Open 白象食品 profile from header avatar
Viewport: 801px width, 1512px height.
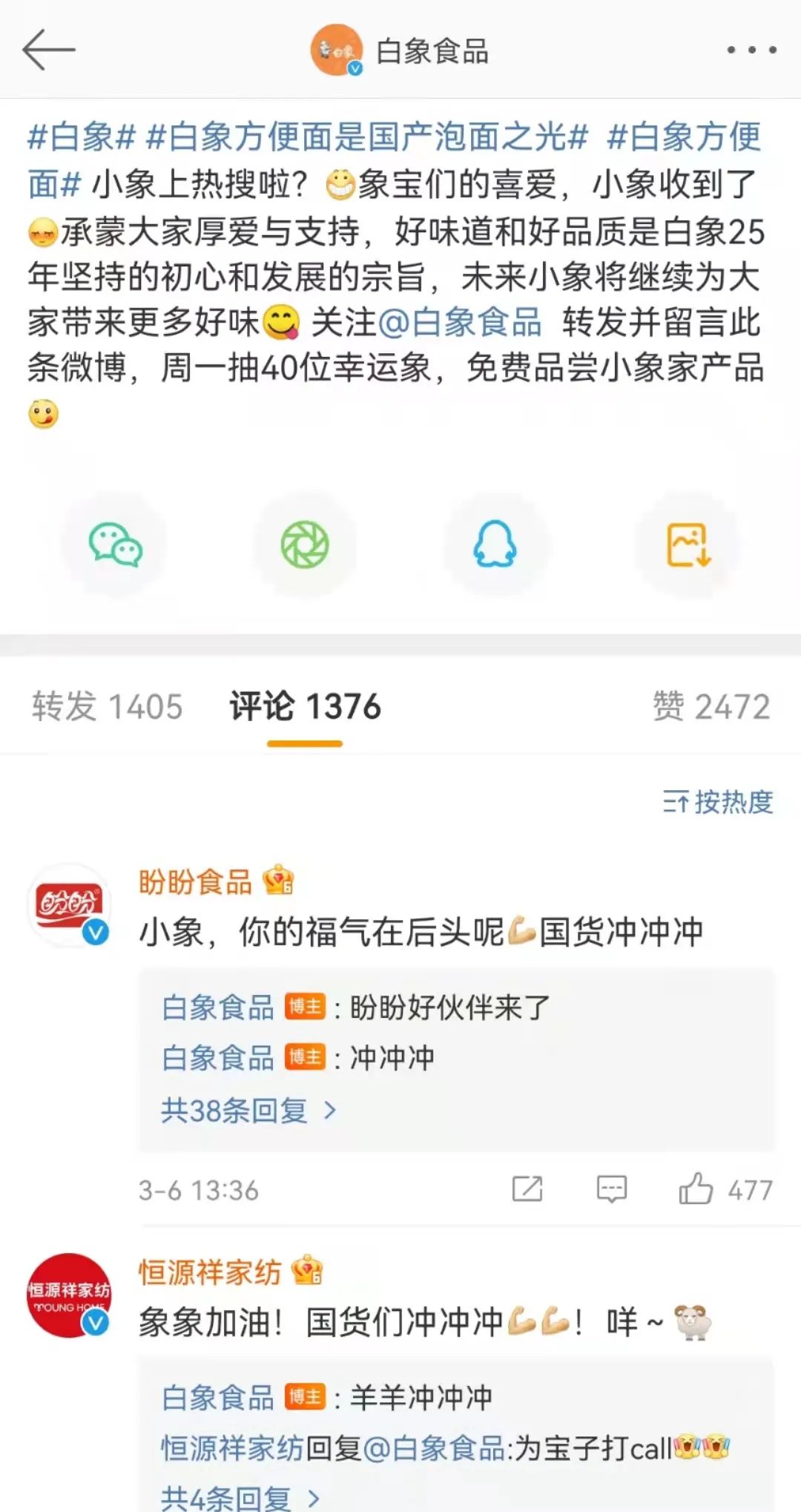click(x=336, y=50)
